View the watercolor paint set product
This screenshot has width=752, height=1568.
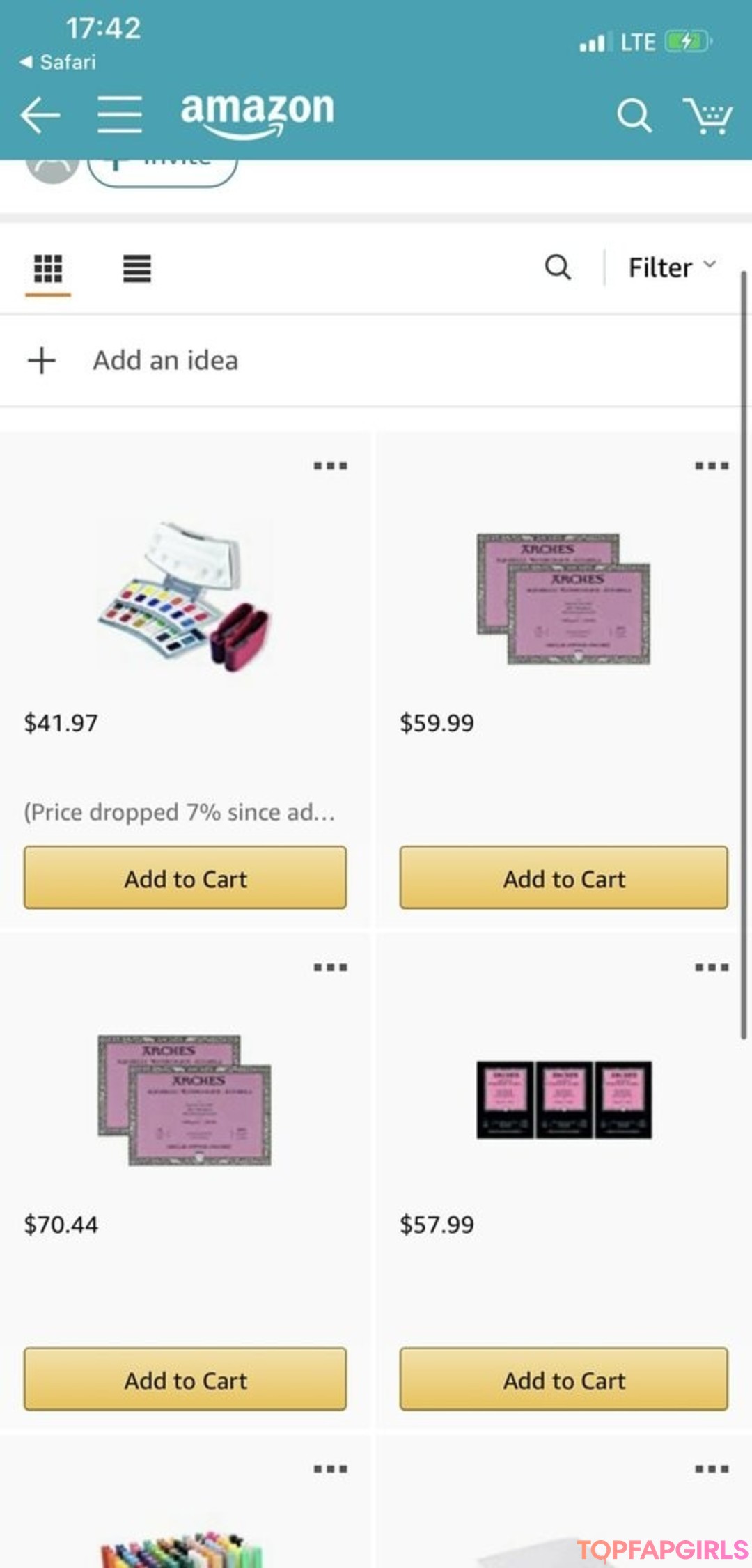pos(185,596)
